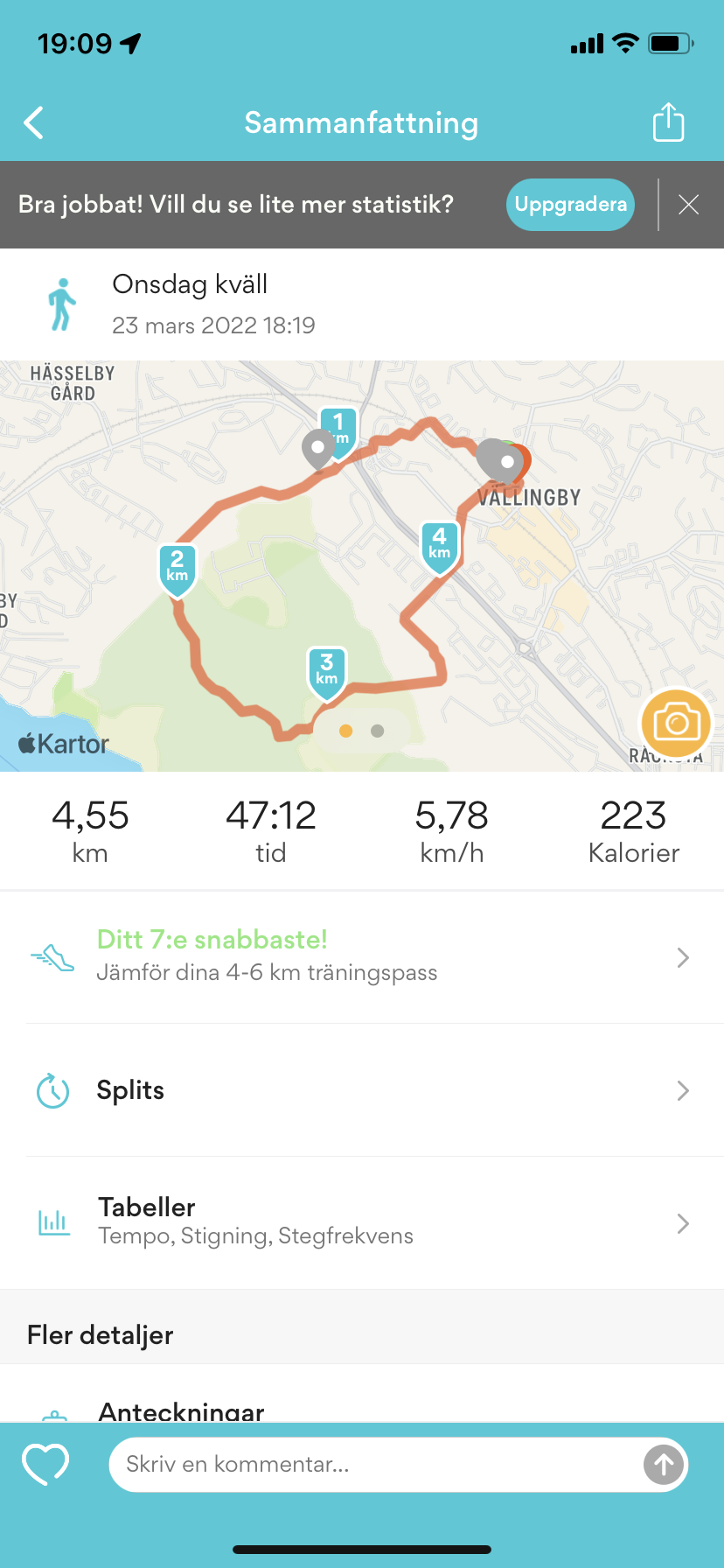The width and height of the screenshot is (724, 1568).
Task: Like this workout with the heart icon
Action: pos(45,1464)
